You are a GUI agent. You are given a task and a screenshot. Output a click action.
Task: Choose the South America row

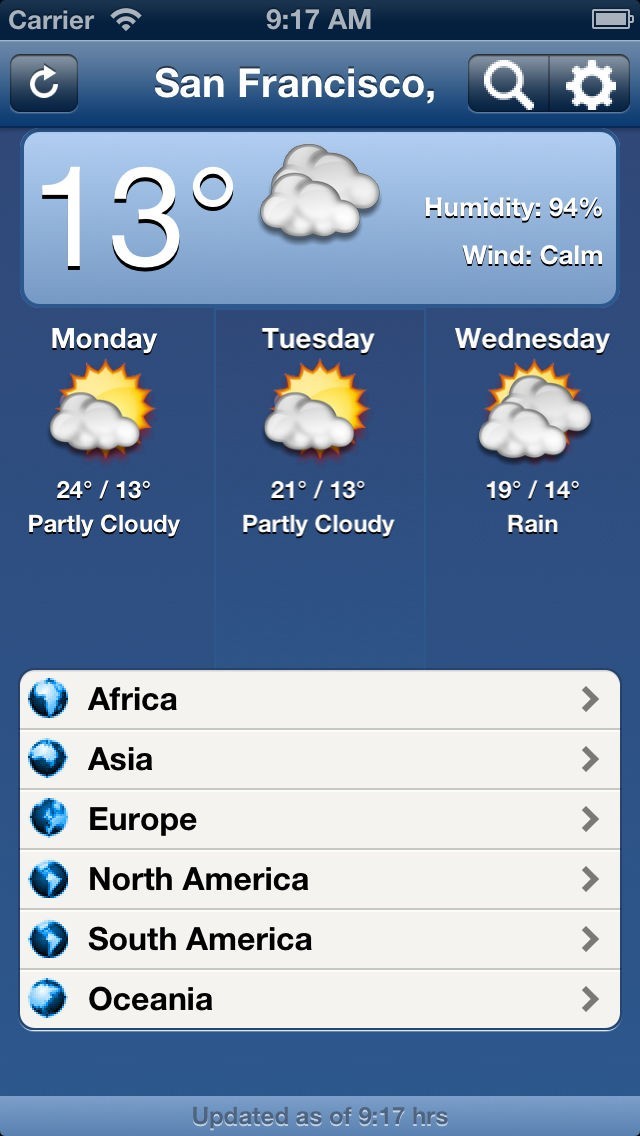tap(320, 939)
